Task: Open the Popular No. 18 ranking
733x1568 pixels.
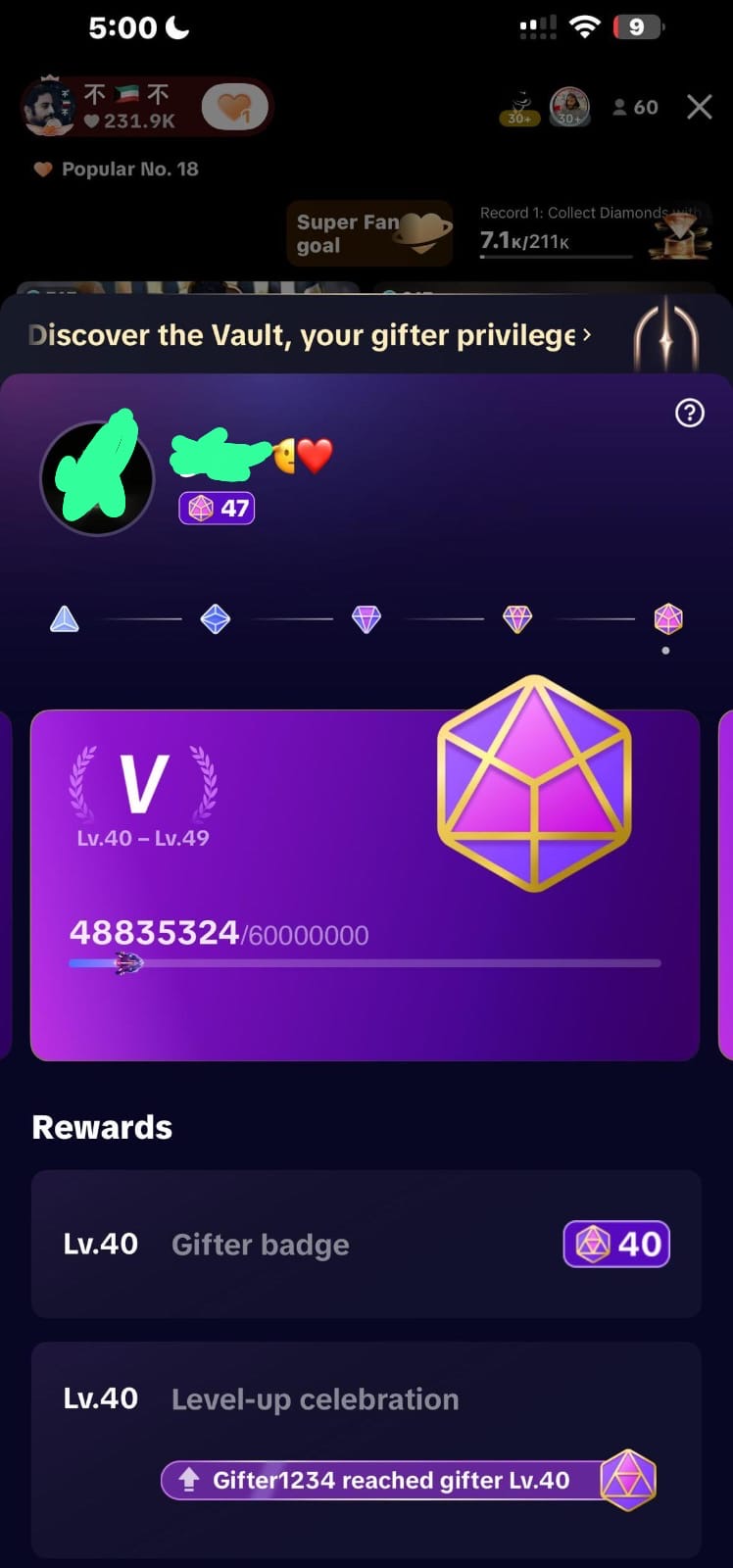Action: point(117,170)
